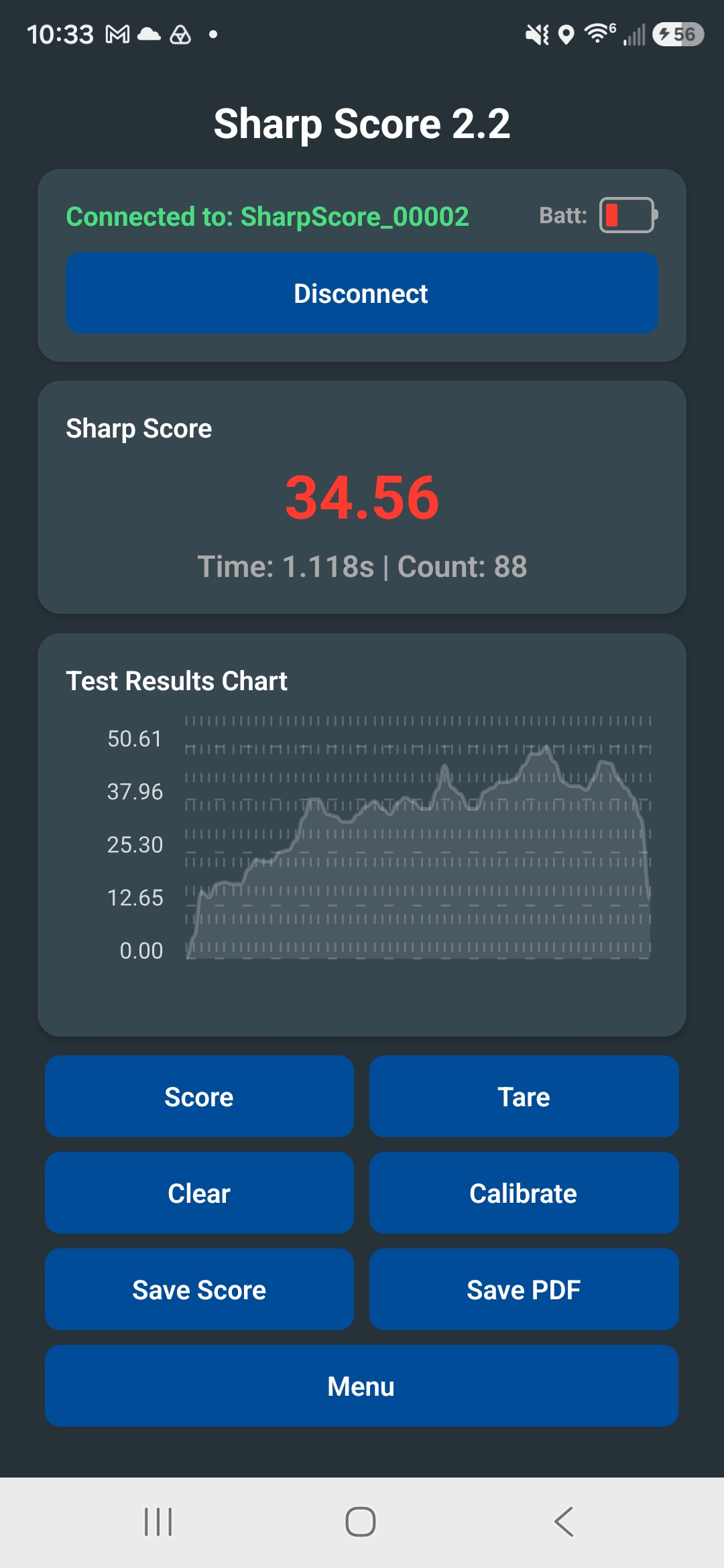This screenshot has height=1568, width=724.
Task: Disconnect from SharpScore_00002
Action: pyautogui.click(x=362, y=293)
